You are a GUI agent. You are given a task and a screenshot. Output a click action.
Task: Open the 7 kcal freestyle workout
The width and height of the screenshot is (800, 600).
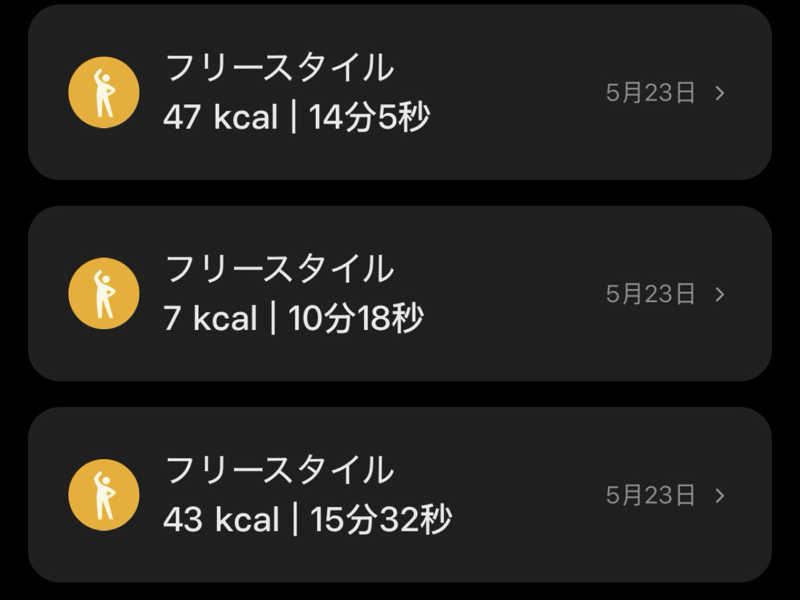tap(400, 294)
